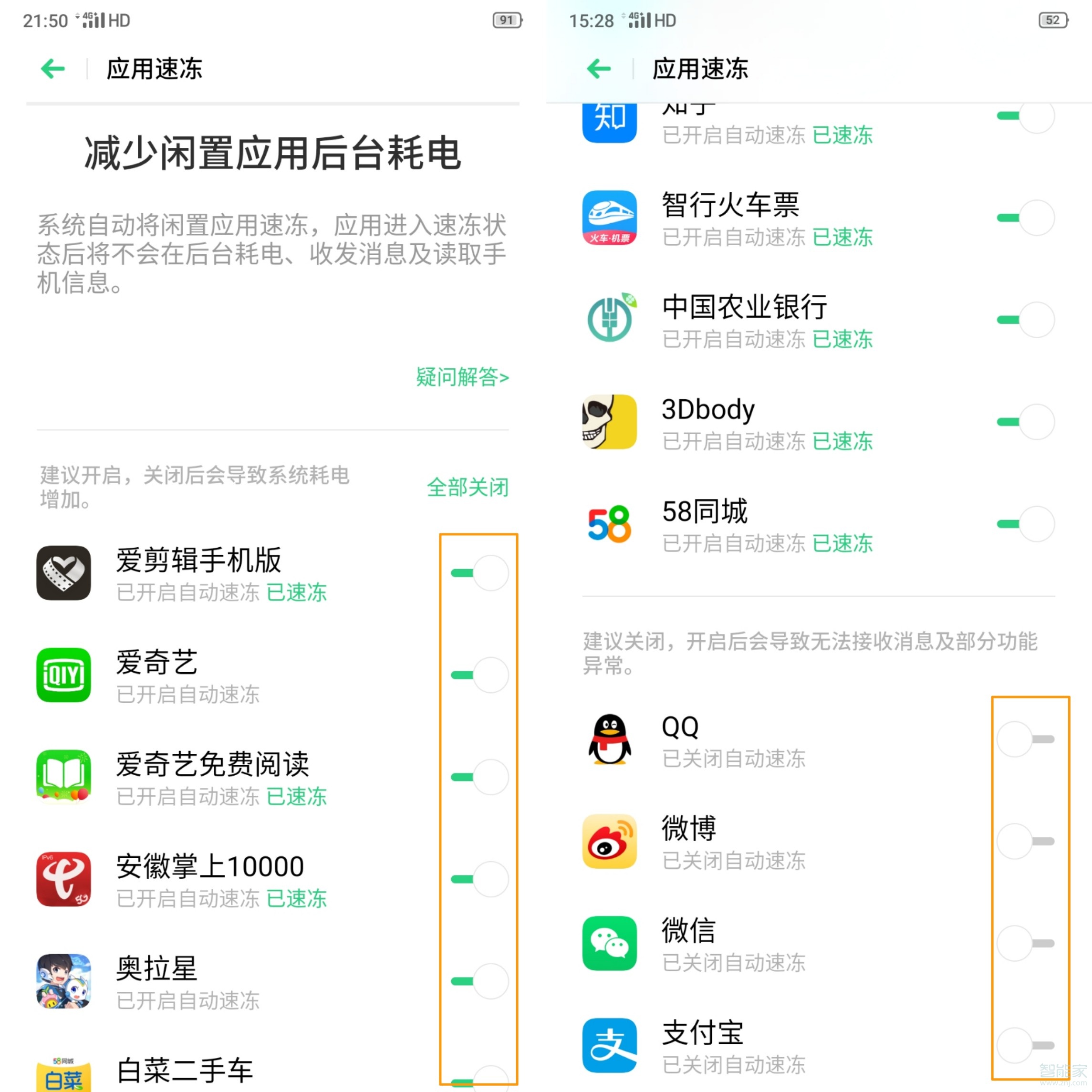Disable freezing for 中国农业银行

[x=1025, y=320]
